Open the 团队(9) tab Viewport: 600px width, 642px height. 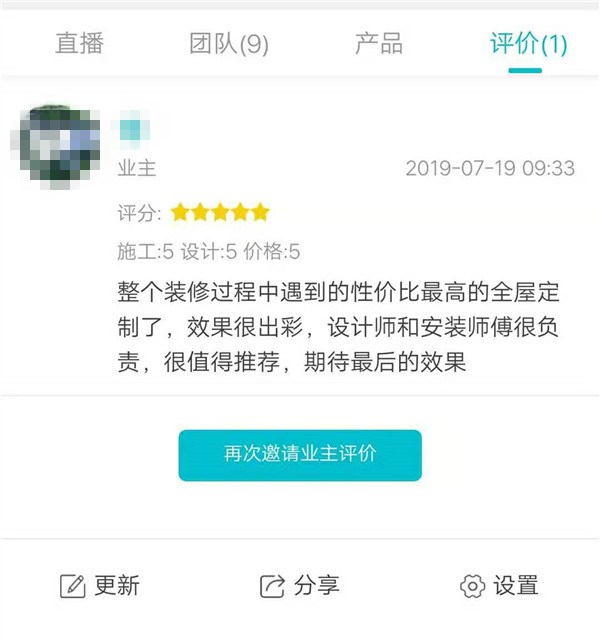point(229,44)
